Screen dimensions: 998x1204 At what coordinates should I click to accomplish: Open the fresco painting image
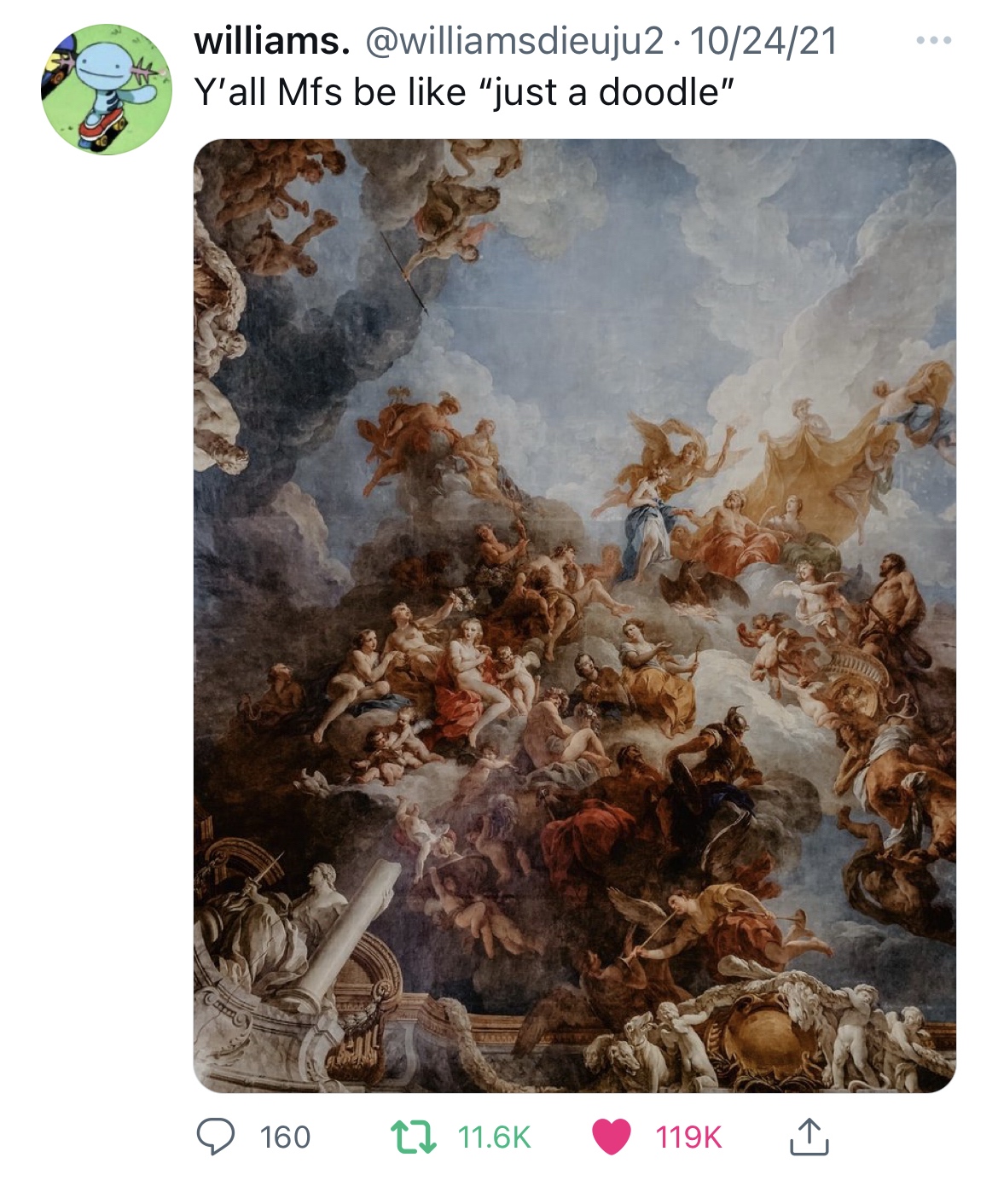(574, 614)
